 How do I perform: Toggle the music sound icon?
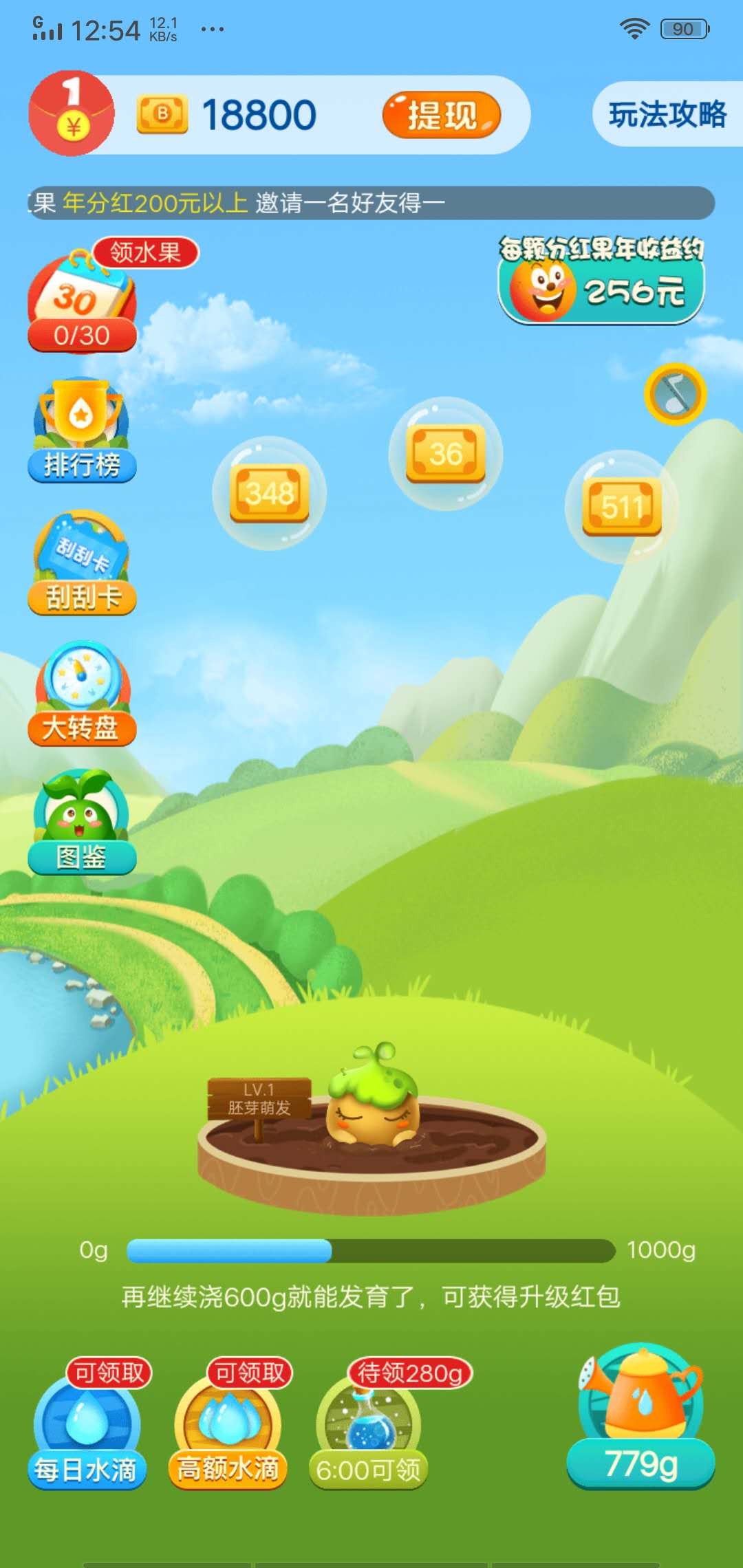pyautogui.click(x=675, y=394)
